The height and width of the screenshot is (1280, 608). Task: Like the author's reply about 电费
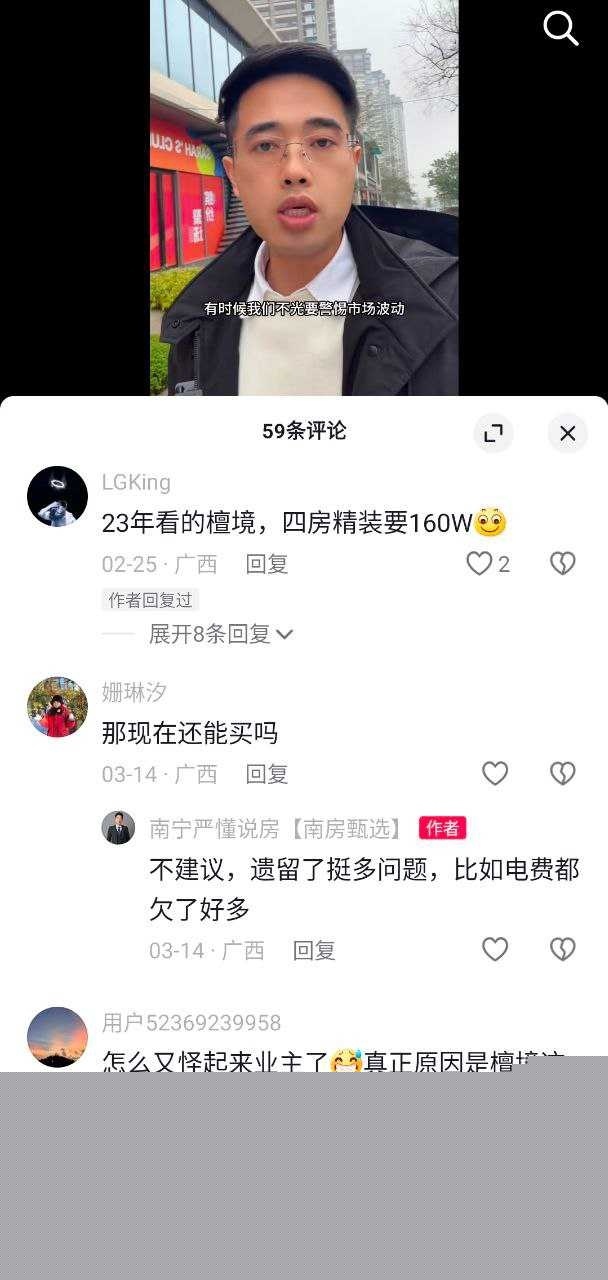495,949
